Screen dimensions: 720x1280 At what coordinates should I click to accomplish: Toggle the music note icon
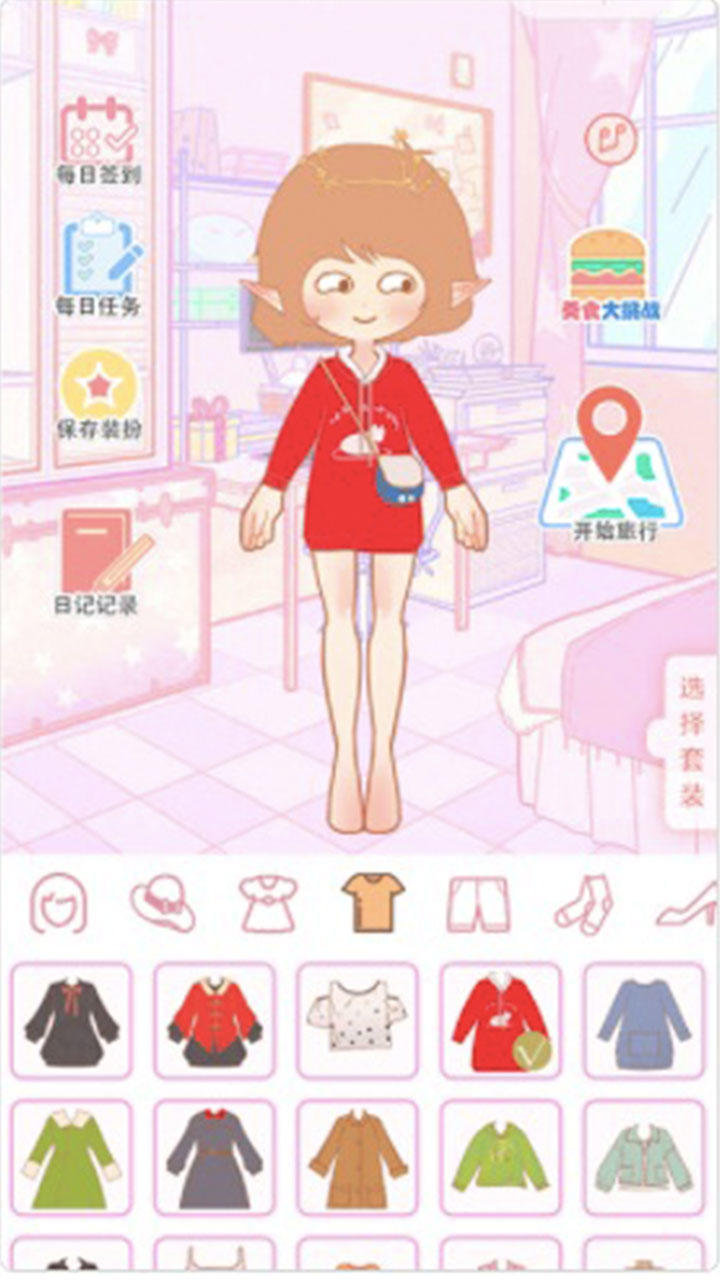(x=604, y=137)
